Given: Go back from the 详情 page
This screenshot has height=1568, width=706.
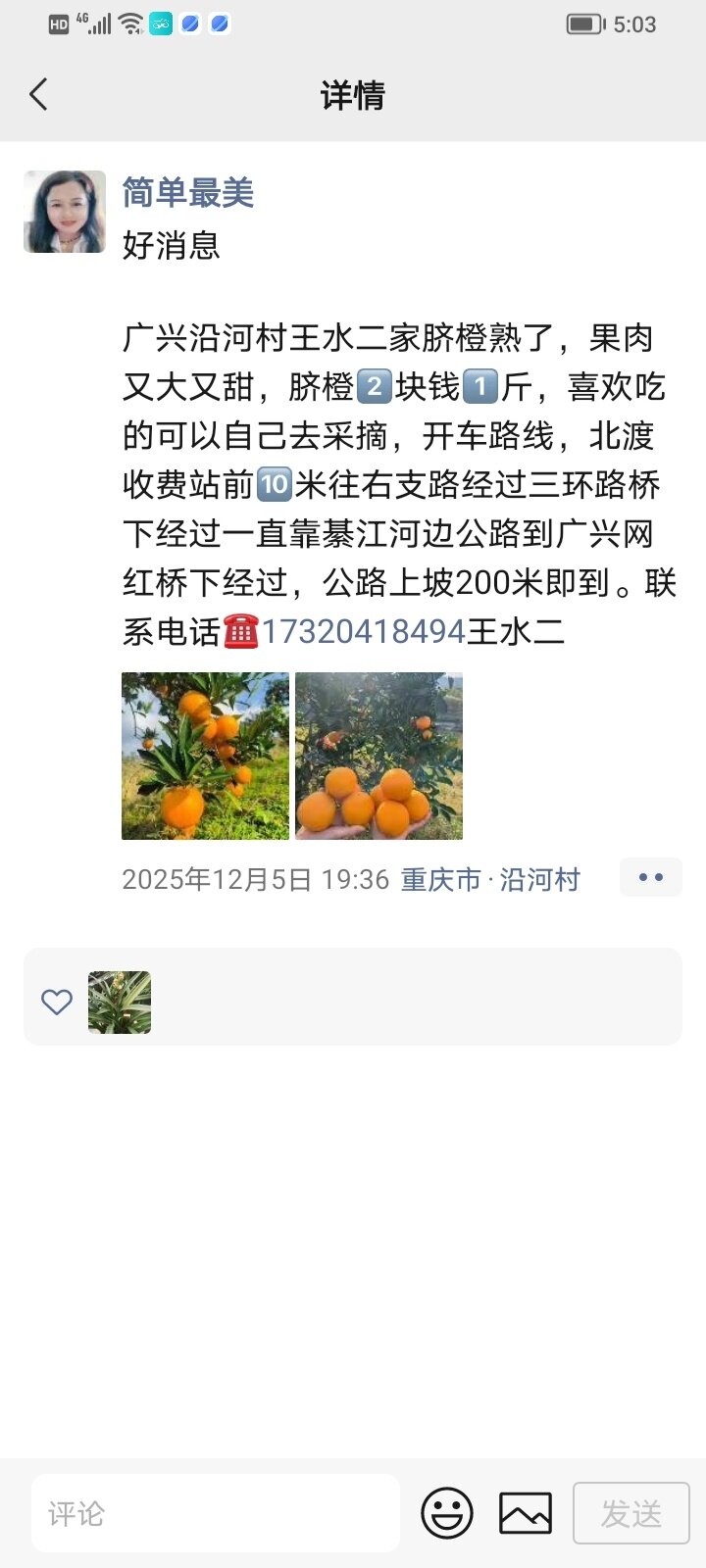Looking at the screenshot, I should coord(39,95).
